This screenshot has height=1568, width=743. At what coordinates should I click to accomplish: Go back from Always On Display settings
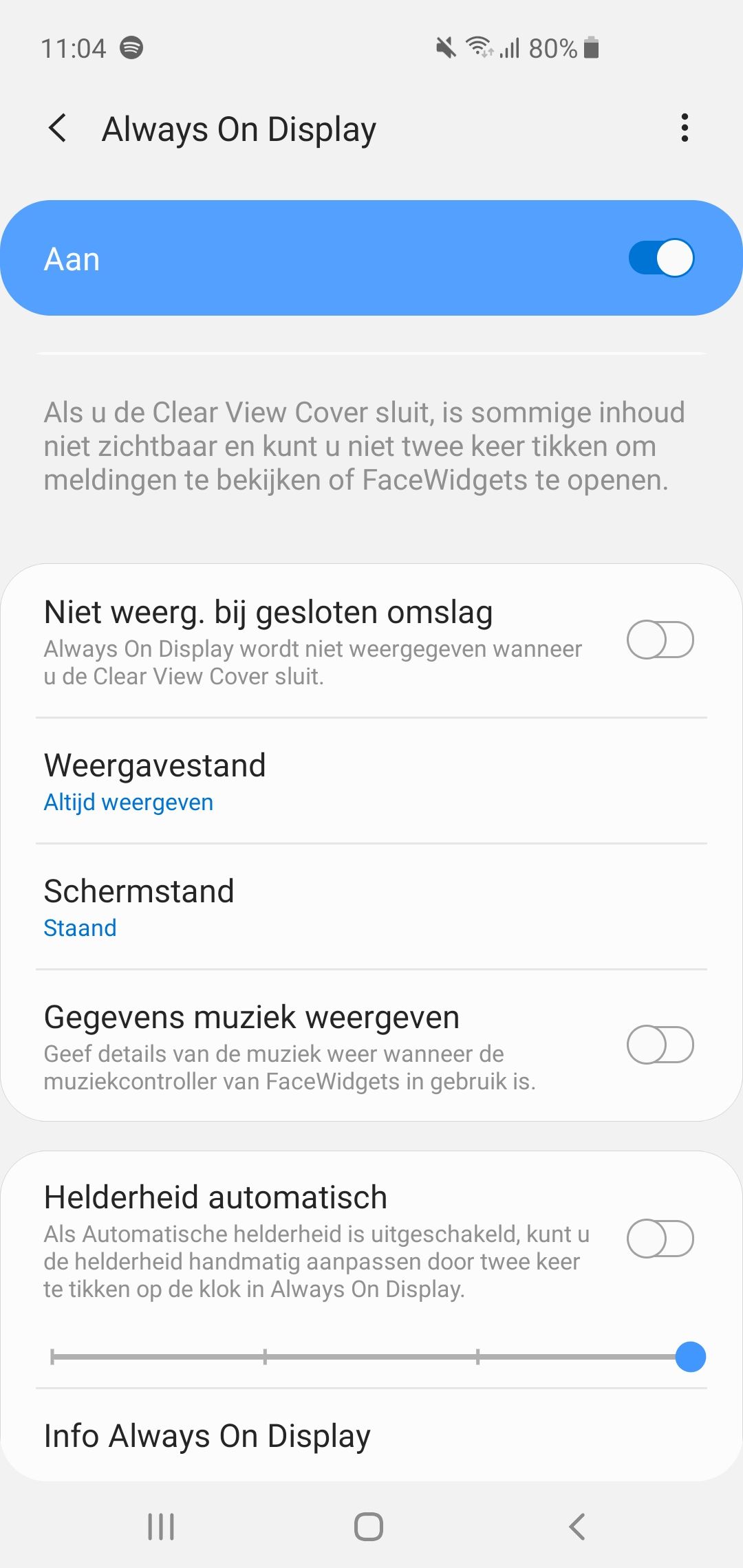[58, 129]
